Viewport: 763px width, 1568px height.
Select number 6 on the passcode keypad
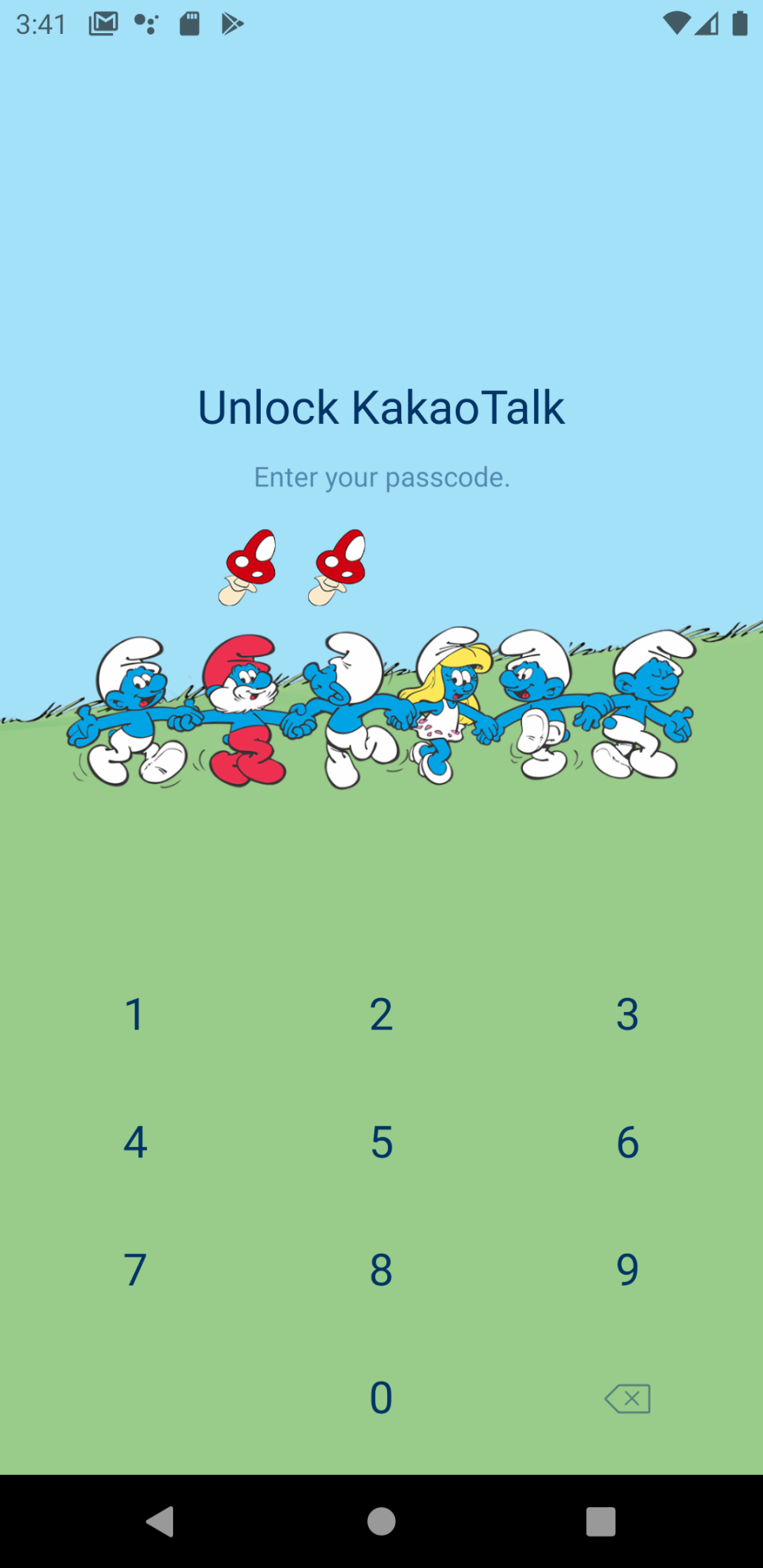627,1142
